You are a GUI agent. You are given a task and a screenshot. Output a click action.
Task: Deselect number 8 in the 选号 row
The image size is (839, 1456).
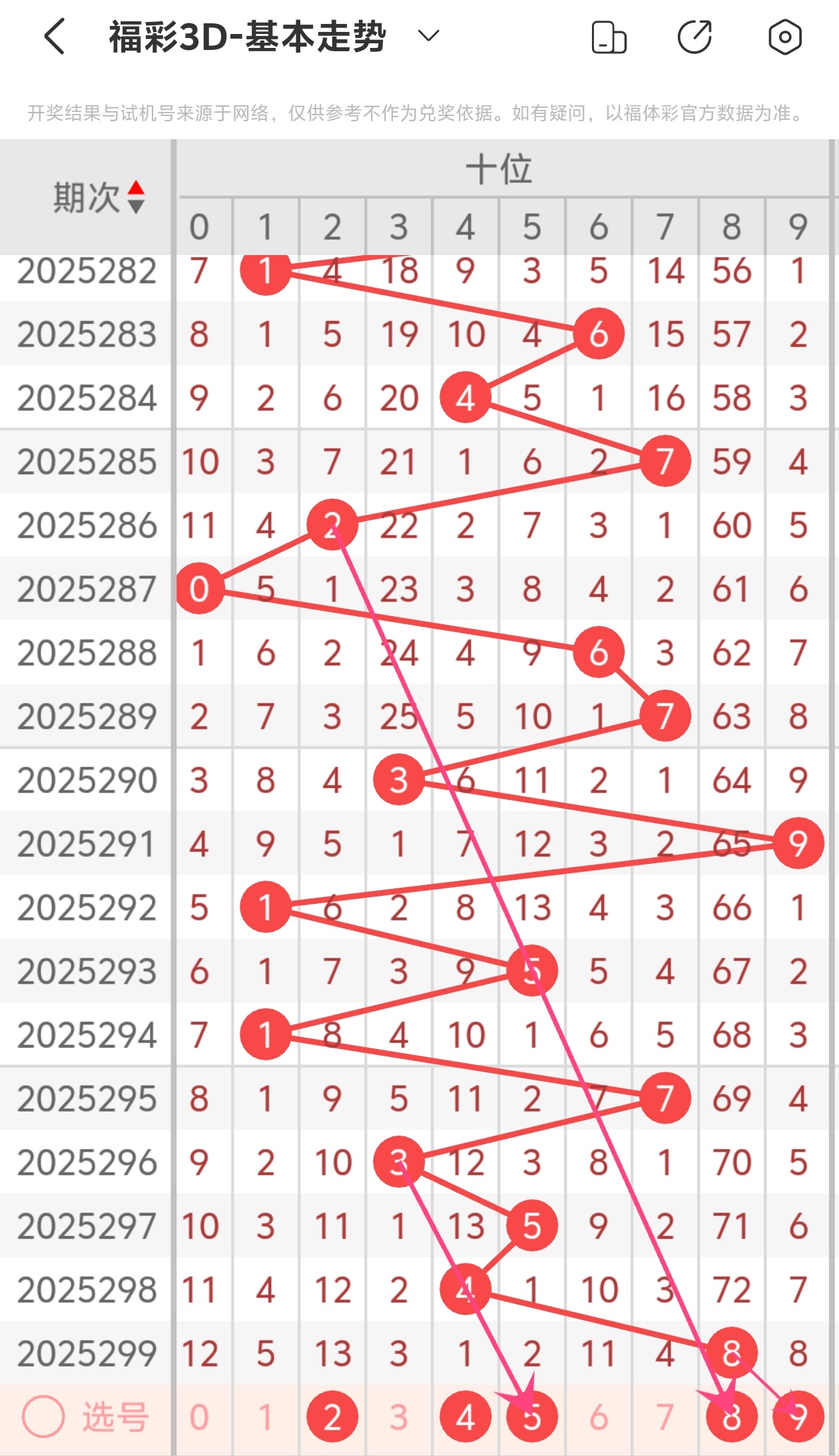(x=732, y=1417)
